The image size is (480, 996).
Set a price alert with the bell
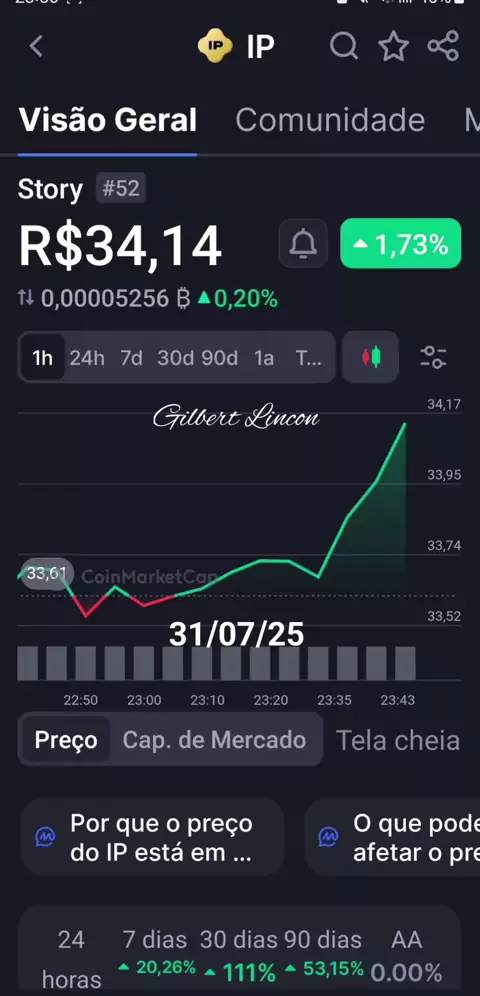(x=303, y=243)
